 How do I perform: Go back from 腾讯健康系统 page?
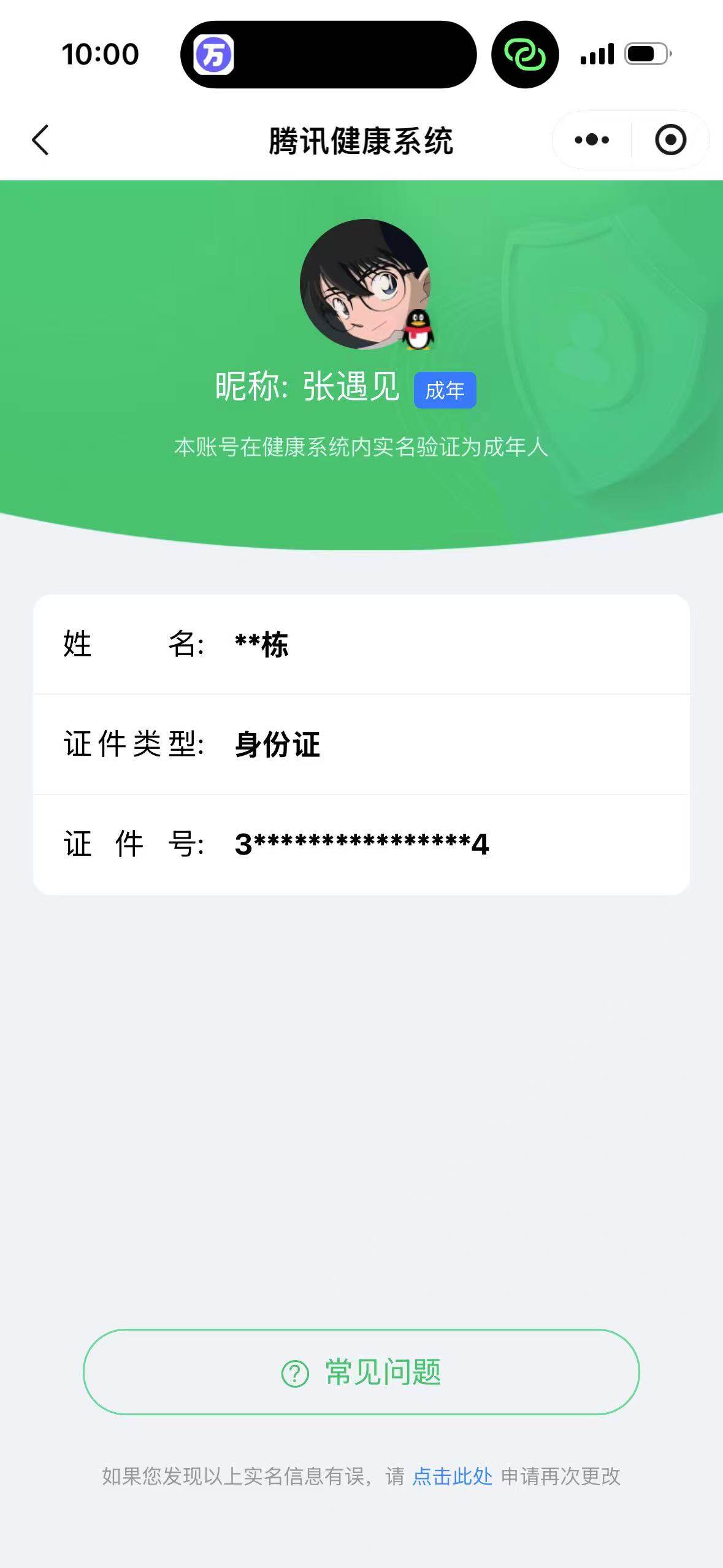pyautogui.click(x=40, y=140)
